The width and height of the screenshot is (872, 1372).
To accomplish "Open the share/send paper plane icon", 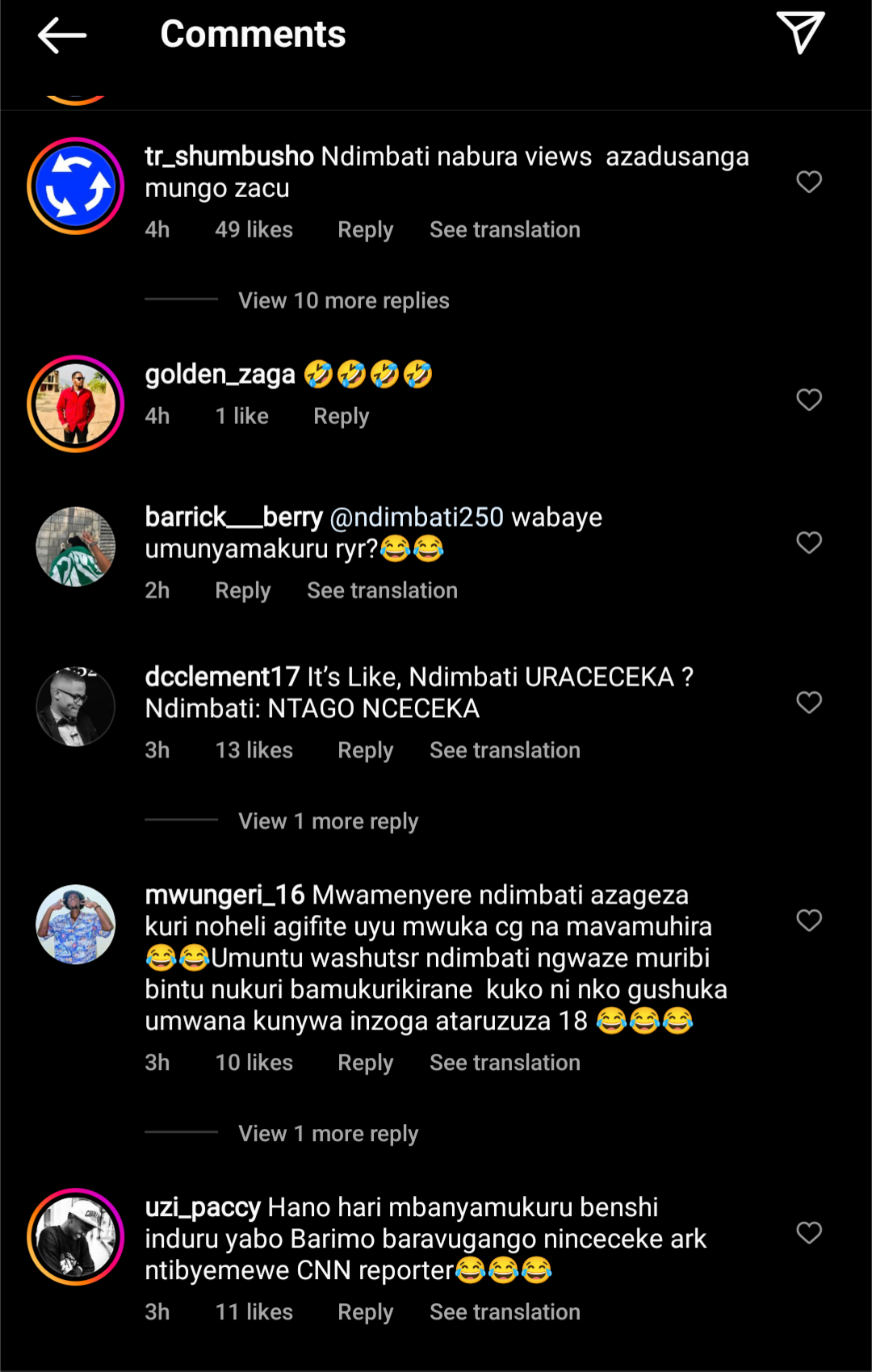I will tap(800, 34).
